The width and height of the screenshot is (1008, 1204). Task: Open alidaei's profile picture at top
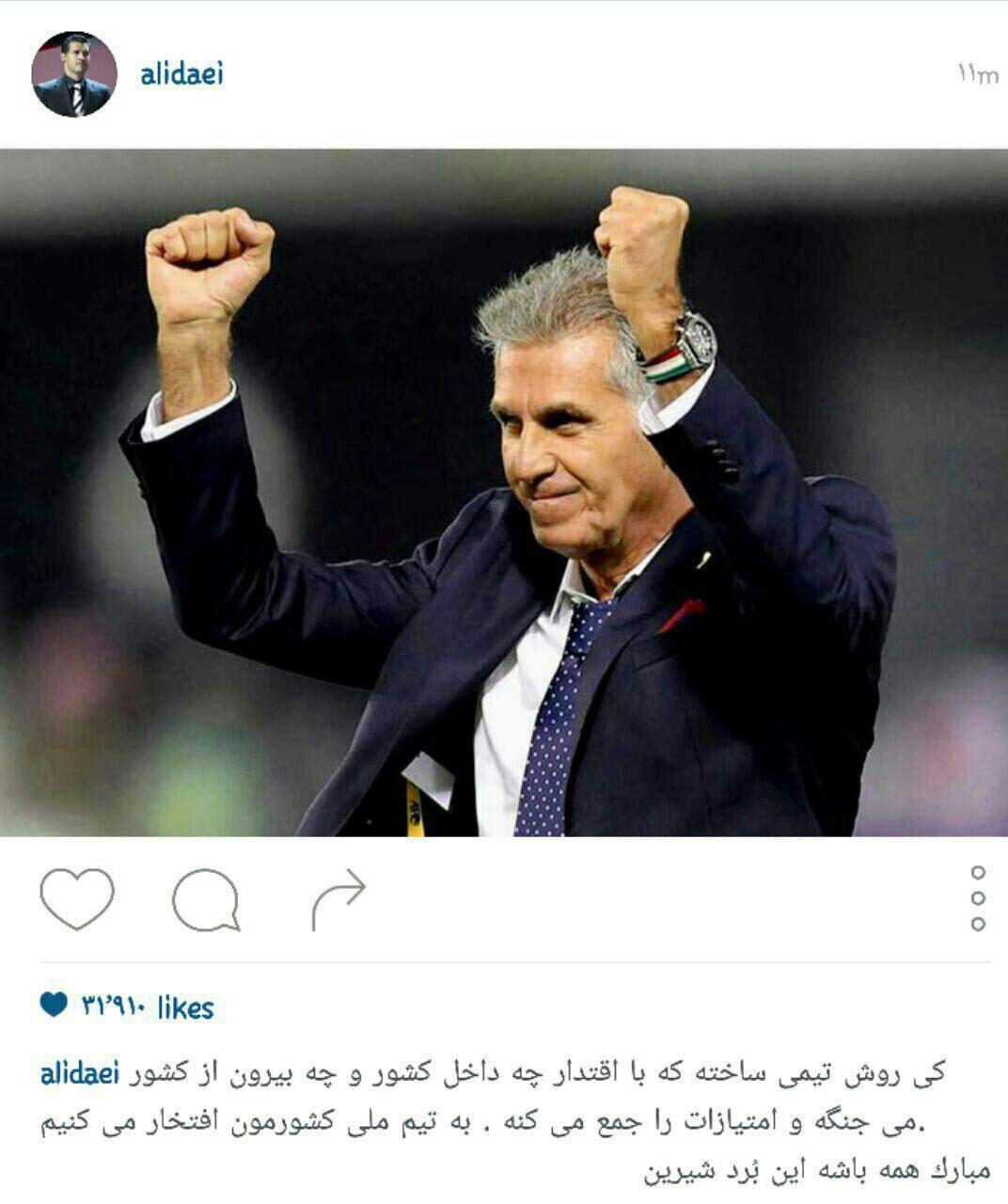74,74
